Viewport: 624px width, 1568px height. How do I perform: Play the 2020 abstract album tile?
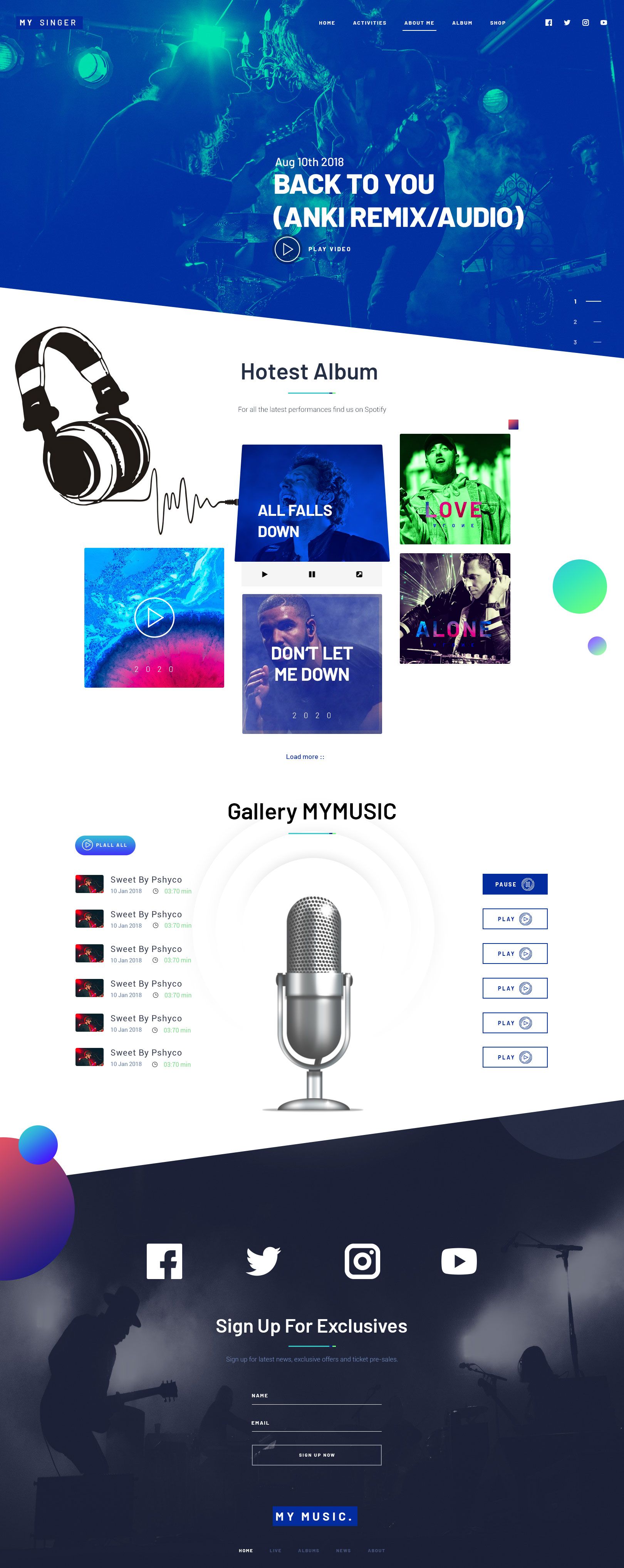[x=154, y=617]
